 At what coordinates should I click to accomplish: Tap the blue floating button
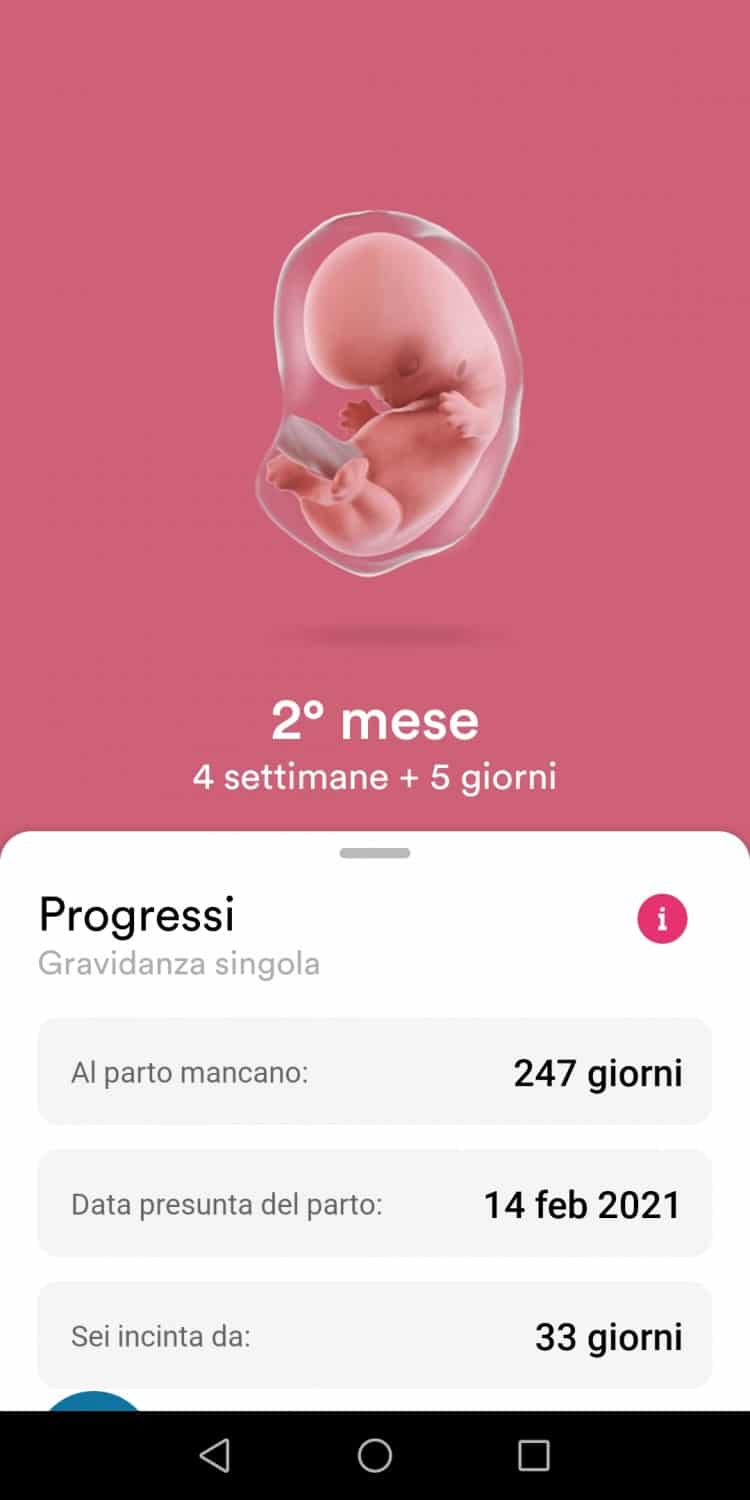tap(95, 1402)
